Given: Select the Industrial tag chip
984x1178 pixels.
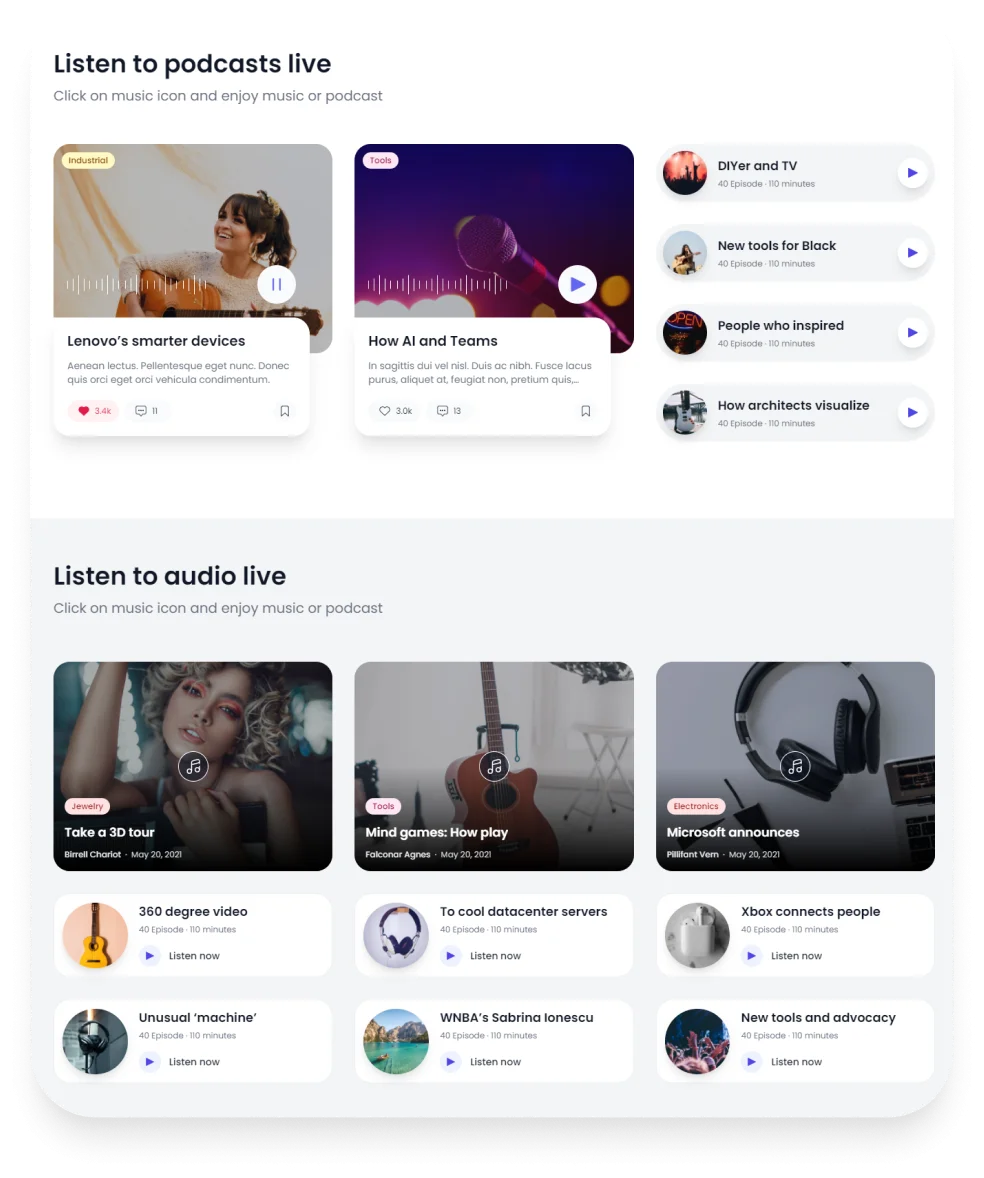Looking at the screenshot, I should (x=88, y=160).
